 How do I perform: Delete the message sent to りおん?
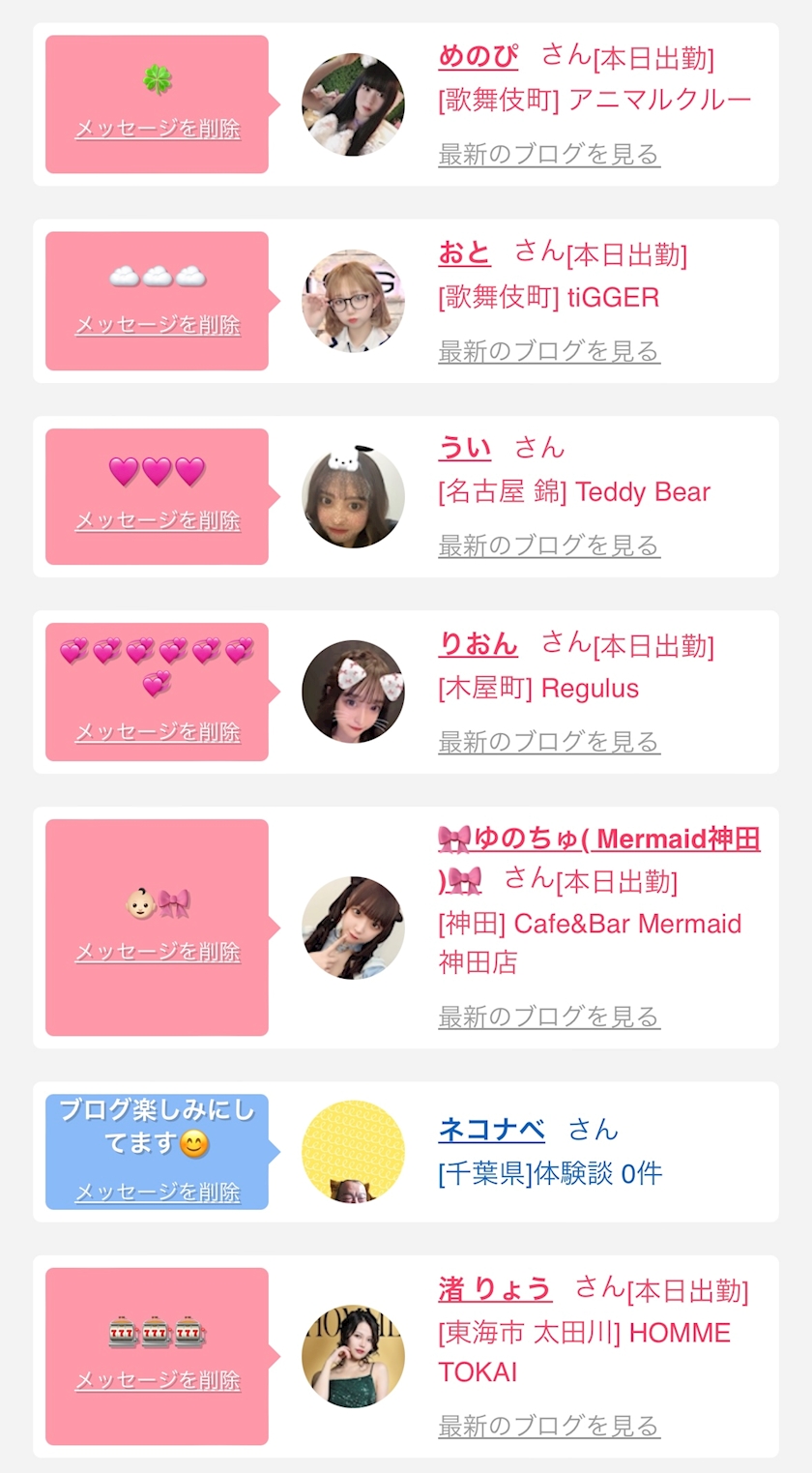(x=158, y=732)
